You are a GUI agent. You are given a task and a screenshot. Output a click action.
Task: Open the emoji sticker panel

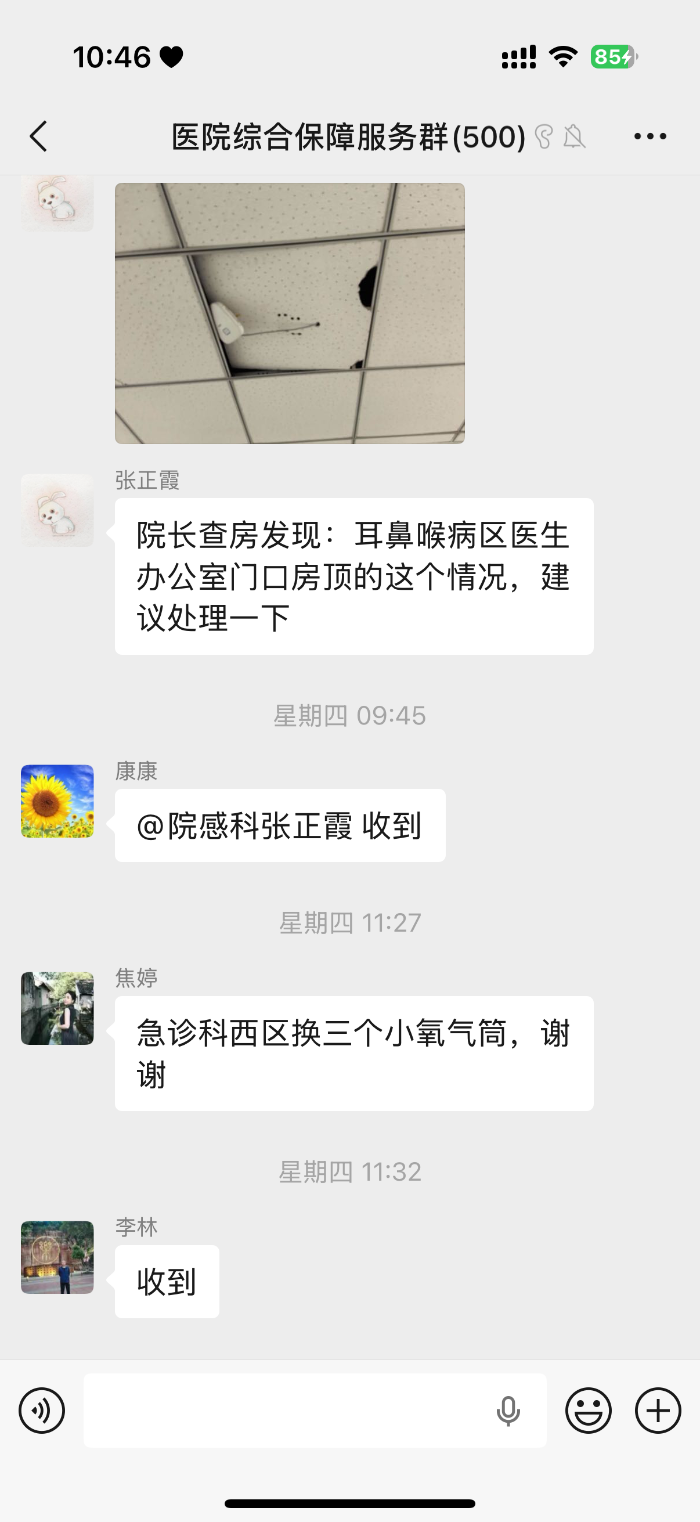(x=589, y=1411)
